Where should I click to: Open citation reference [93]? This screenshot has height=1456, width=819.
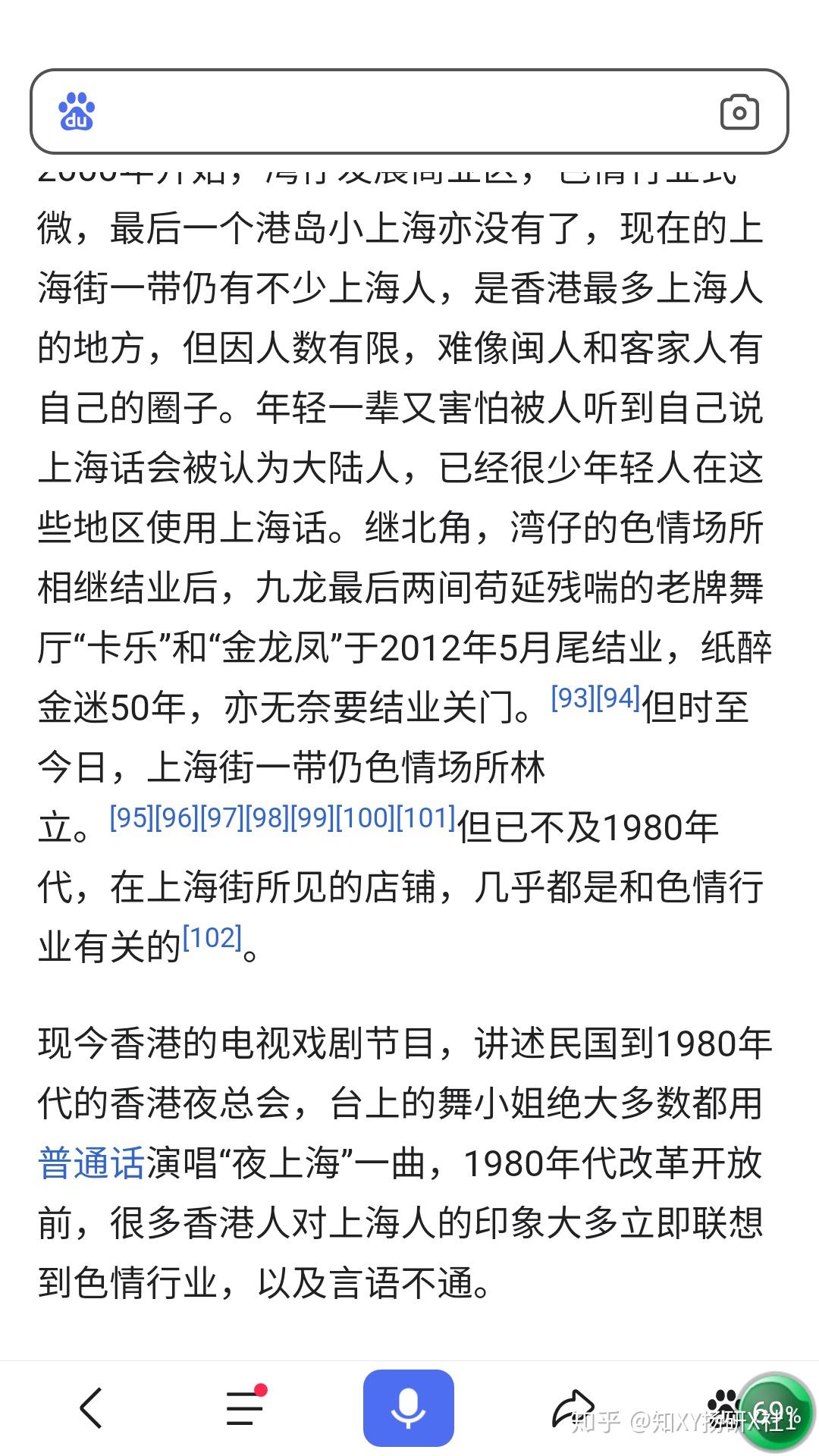[573, 698]
